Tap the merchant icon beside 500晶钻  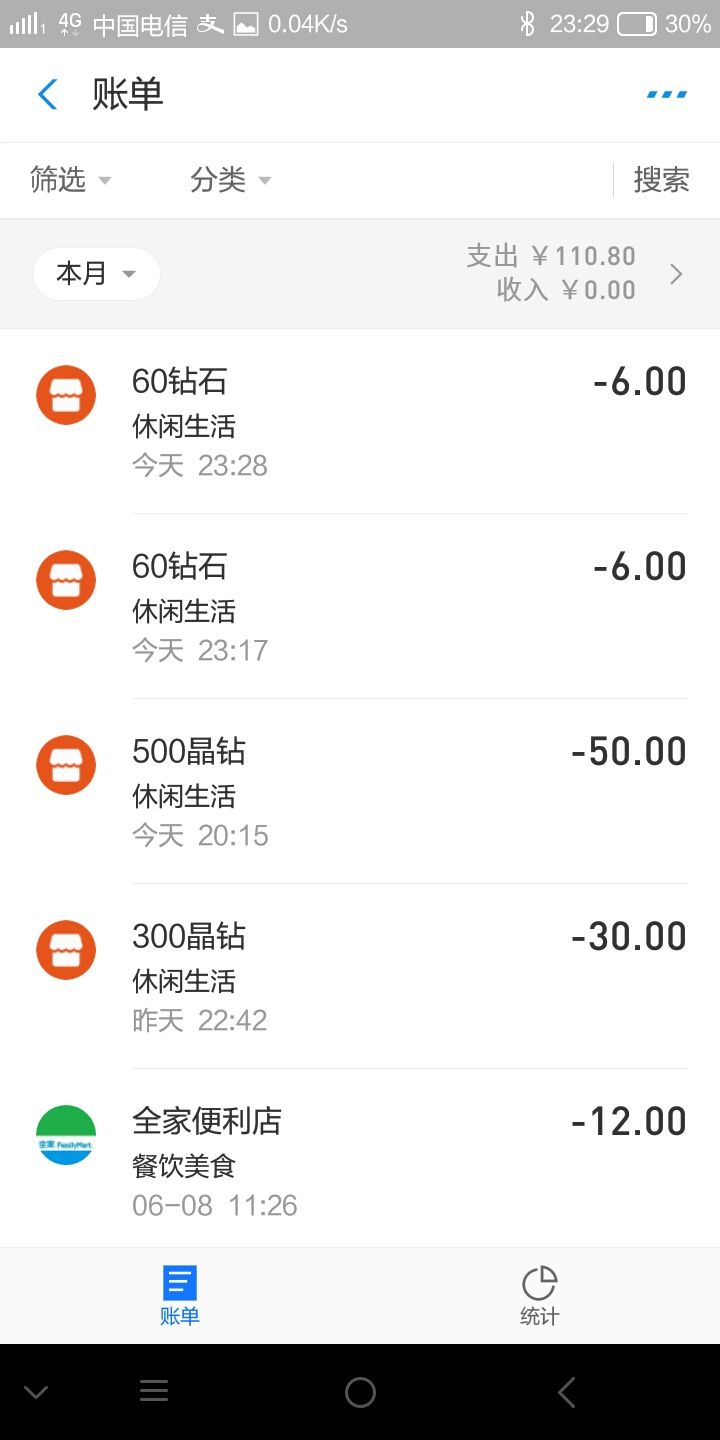click(65, 765)
